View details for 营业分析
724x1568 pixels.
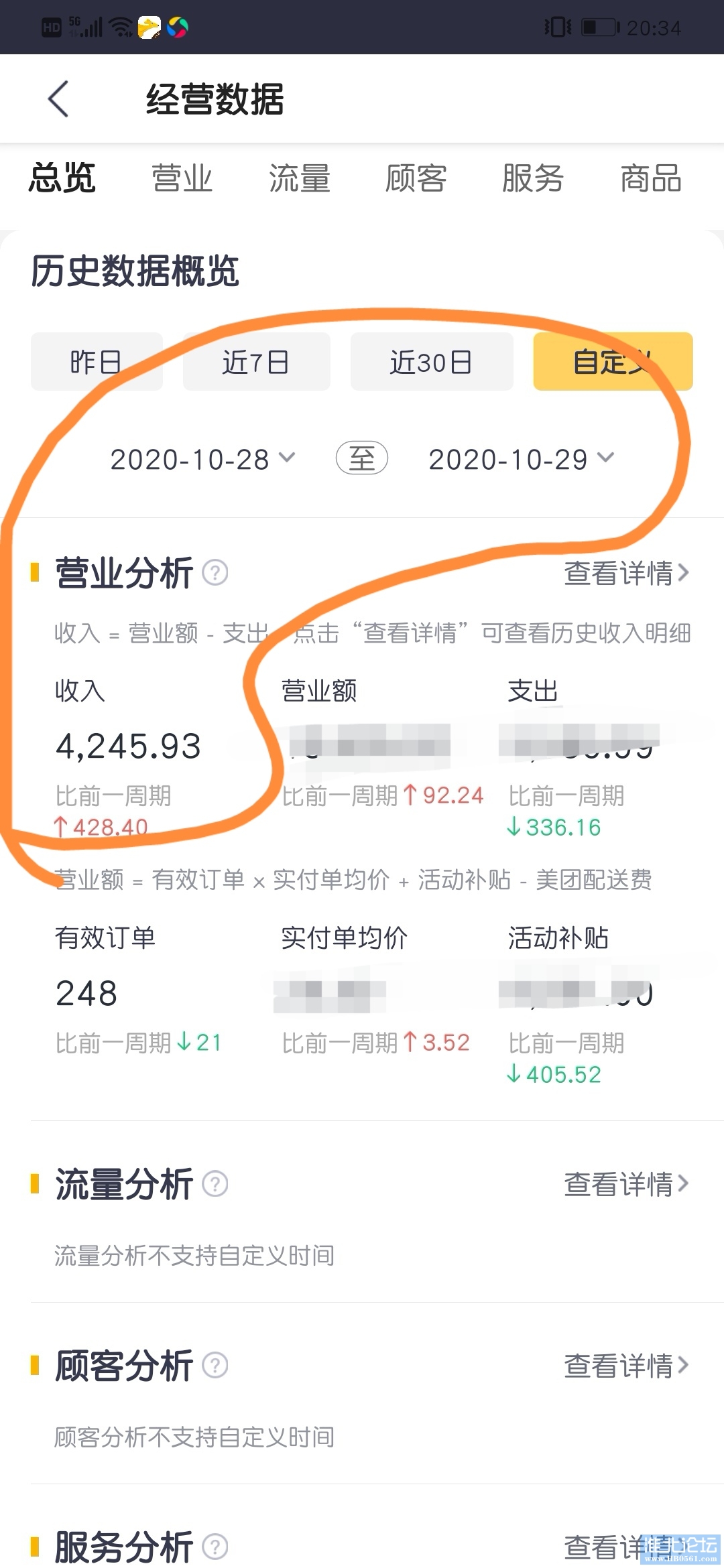pos(626,573)
